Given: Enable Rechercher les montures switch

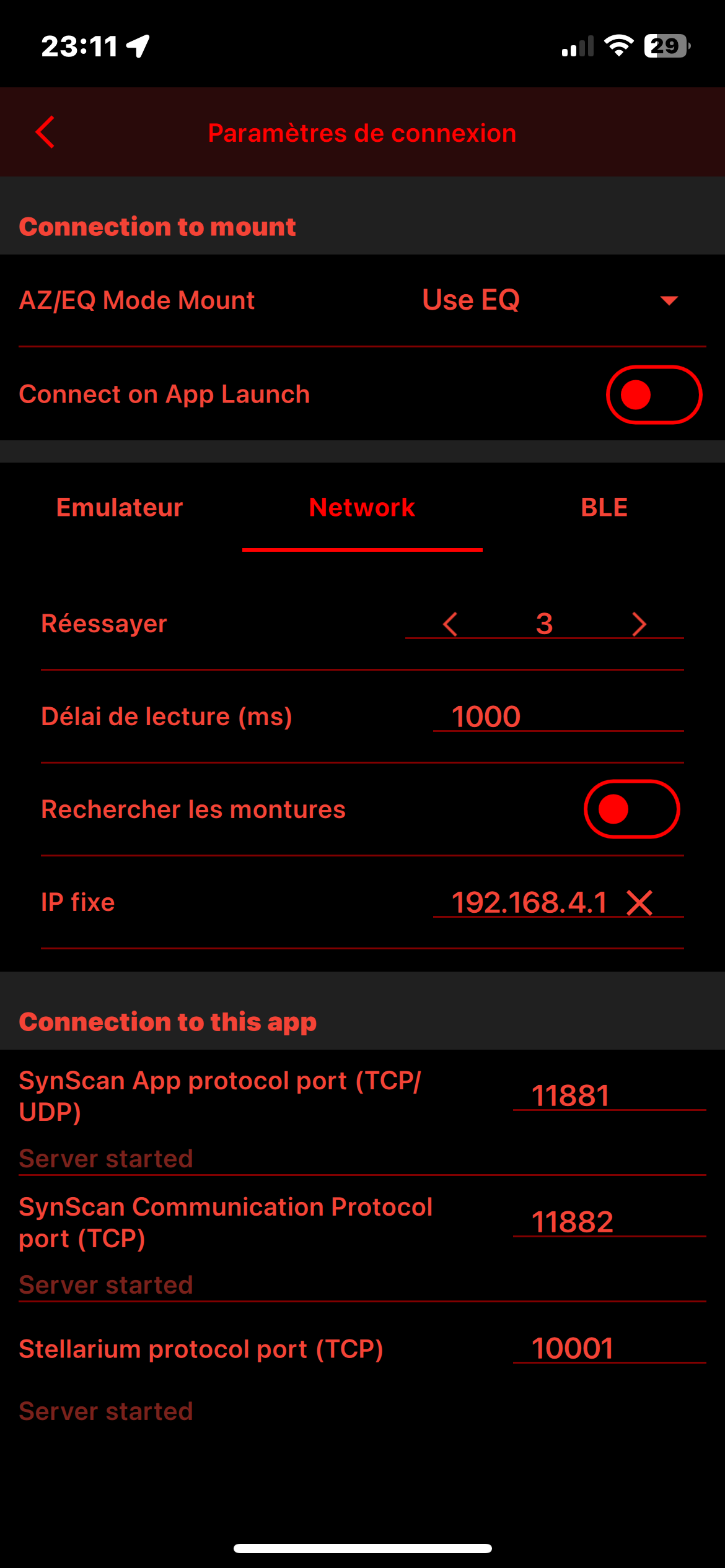Looking at the screenshot, I should (x=631, y=809).
